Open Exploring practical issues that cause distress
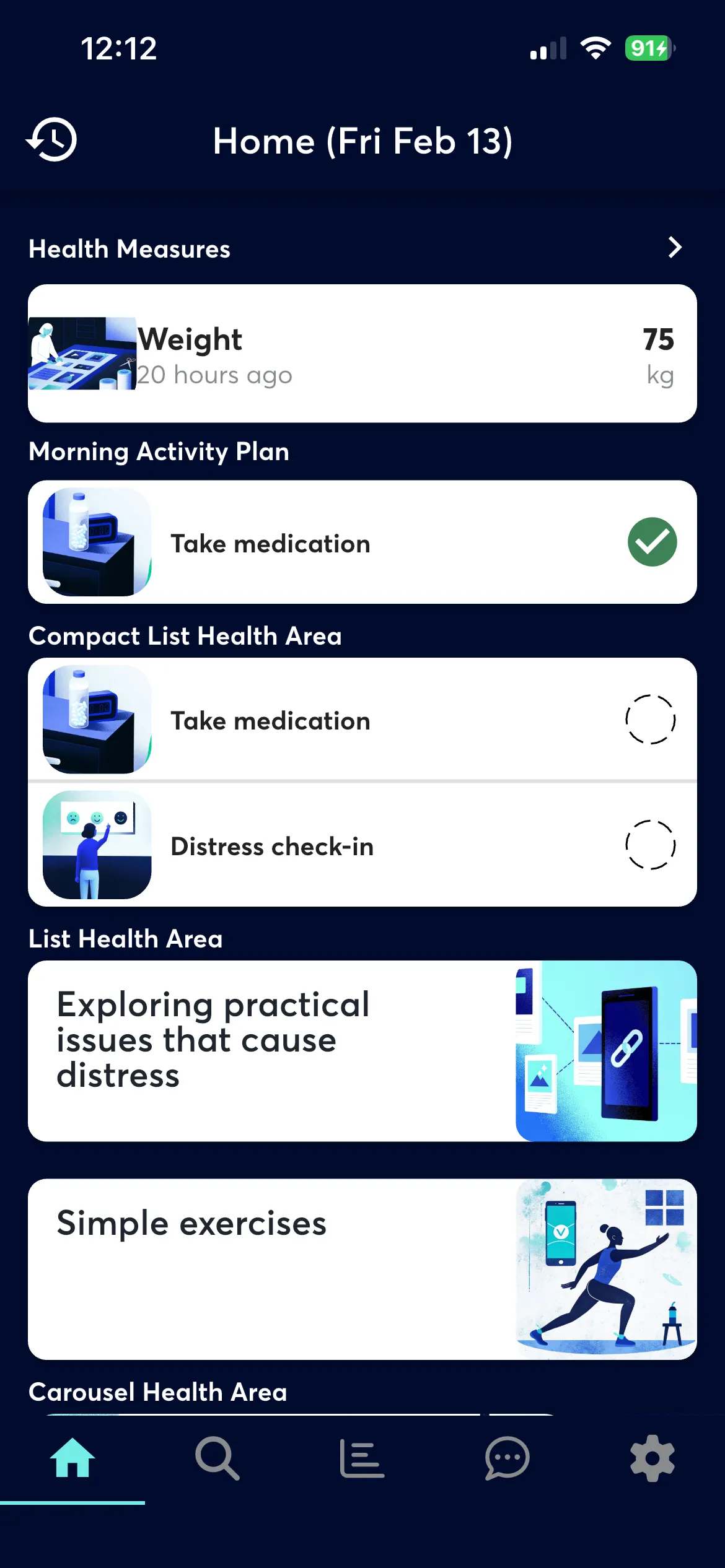Viewport: 725px width, 1568px height. [x=362, y=1051]
